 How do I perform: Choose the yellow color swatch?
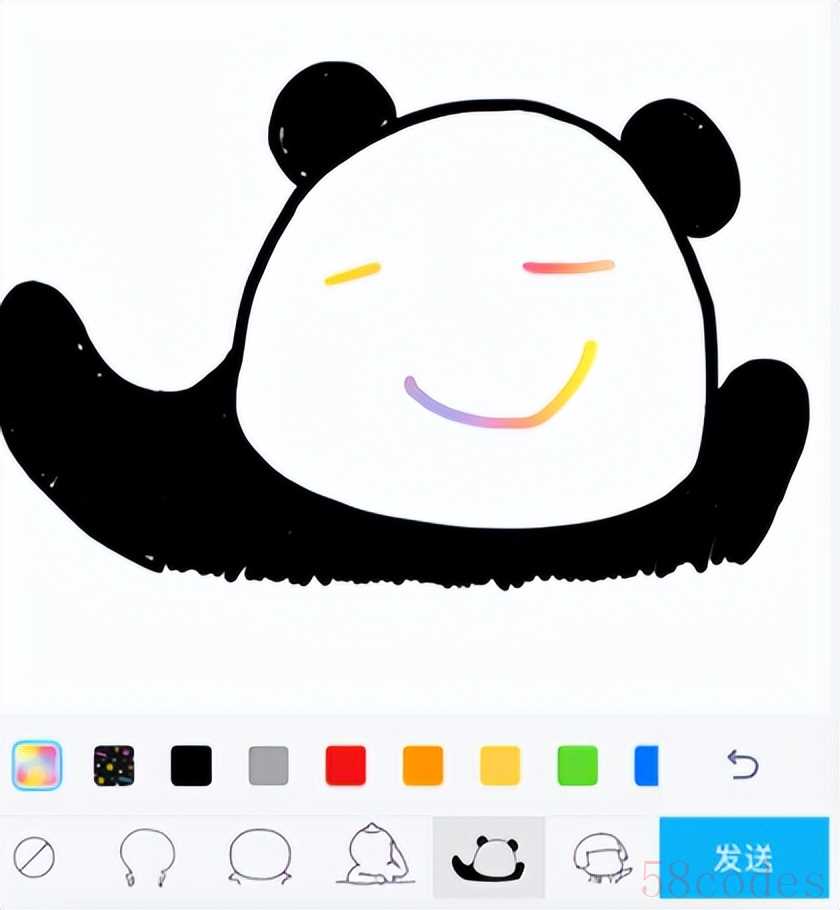[500, 766]
